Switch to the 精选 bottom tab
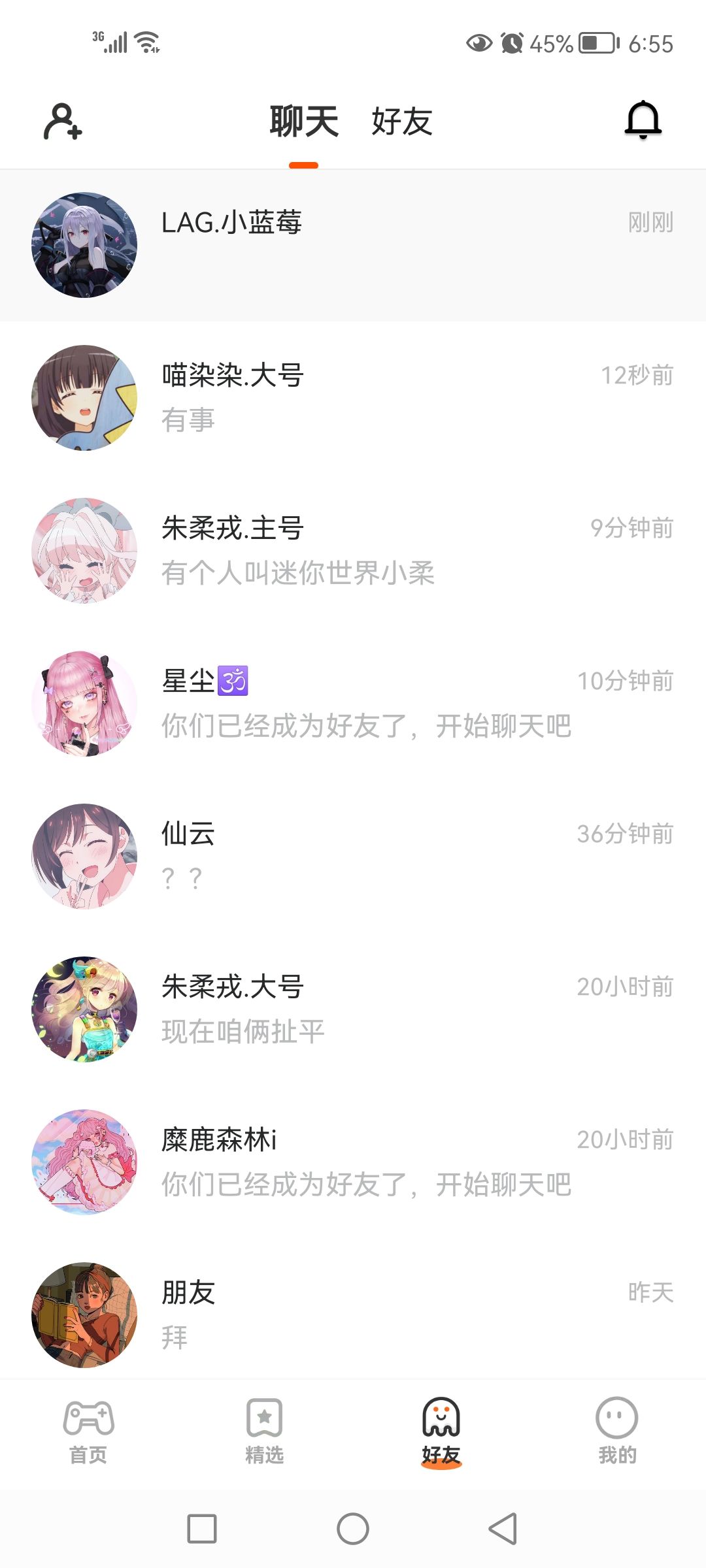 pyautogui.click(x=265, y=1432)
